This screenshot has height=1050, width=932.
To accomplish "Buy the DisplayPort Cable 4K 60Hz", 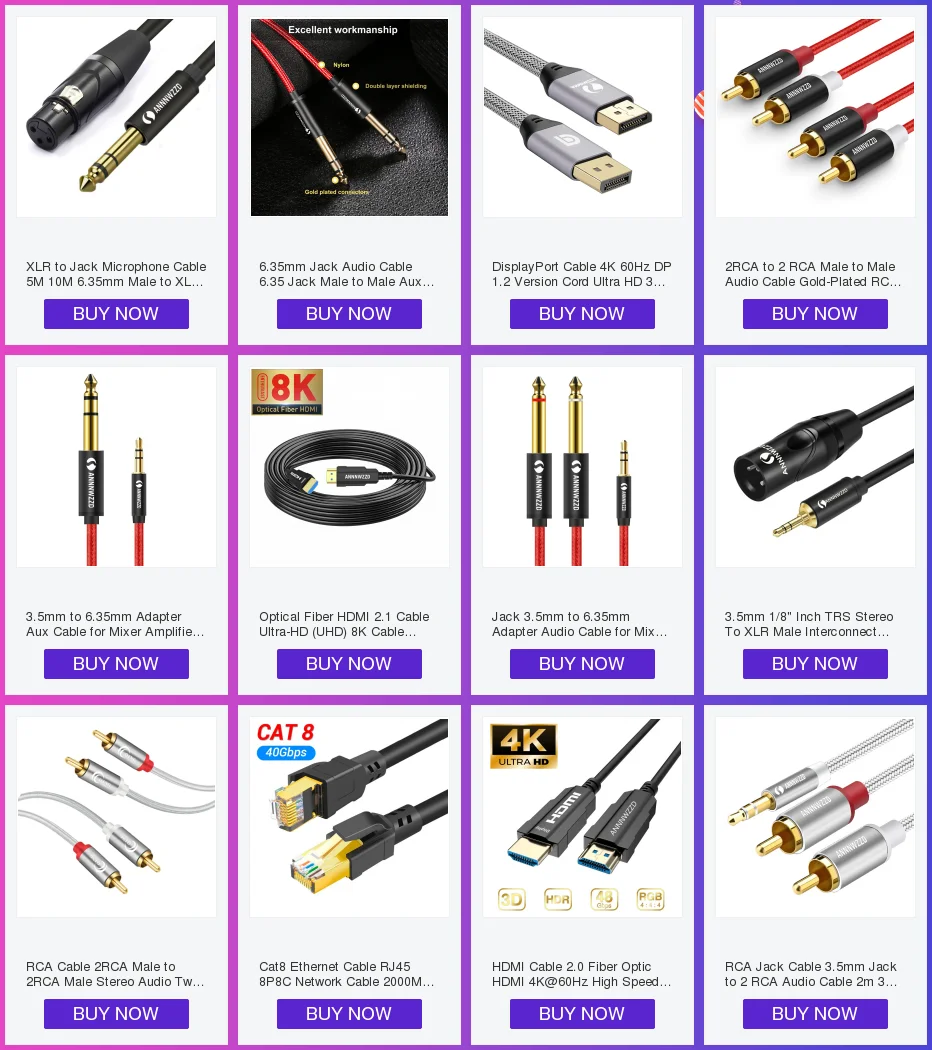I will [x=582, y=314].
